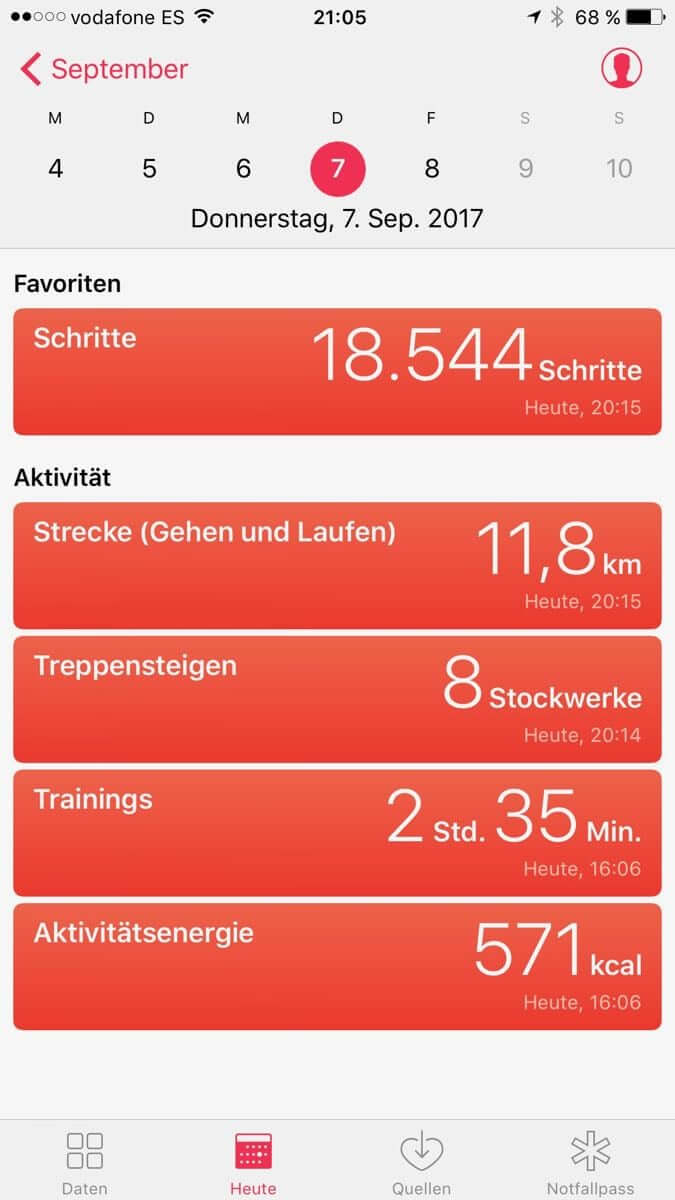Switch to the Heute tab
The width and height of the screenshot is (675, 1200).
(x=253, y=1162)
